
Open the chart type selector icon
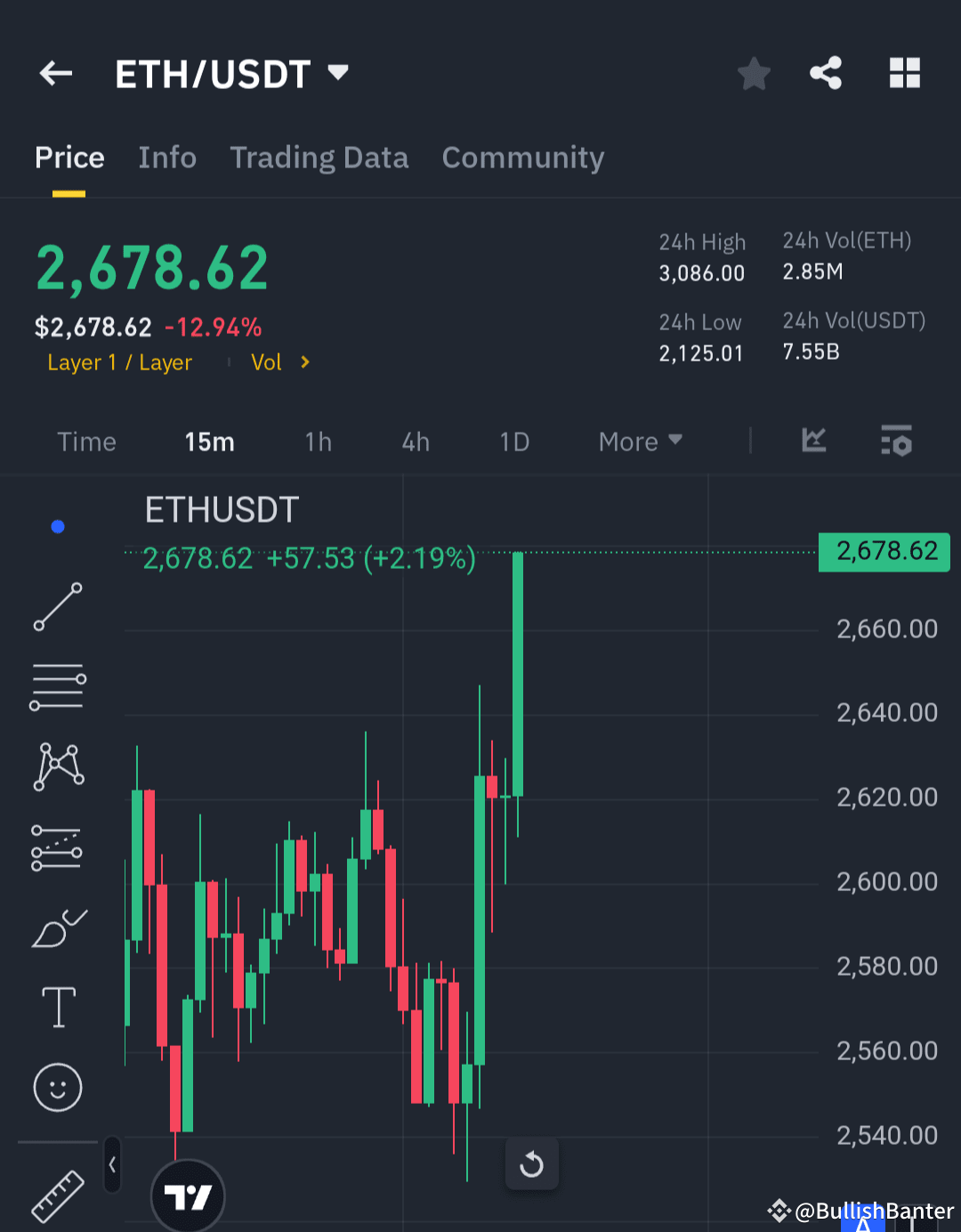click(x=812, y=441)
